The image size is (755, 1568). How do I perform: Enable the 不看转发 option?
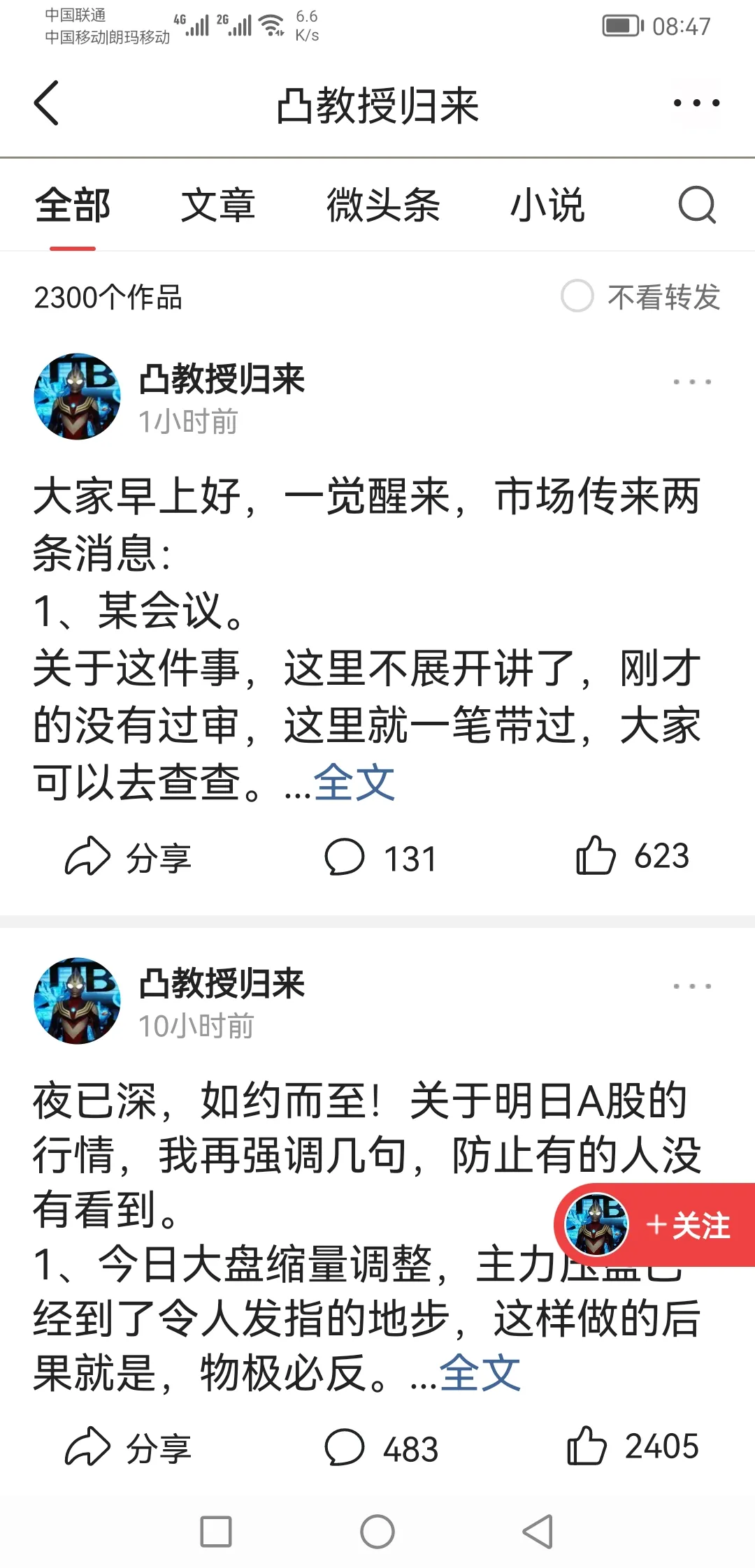(640, 296)
